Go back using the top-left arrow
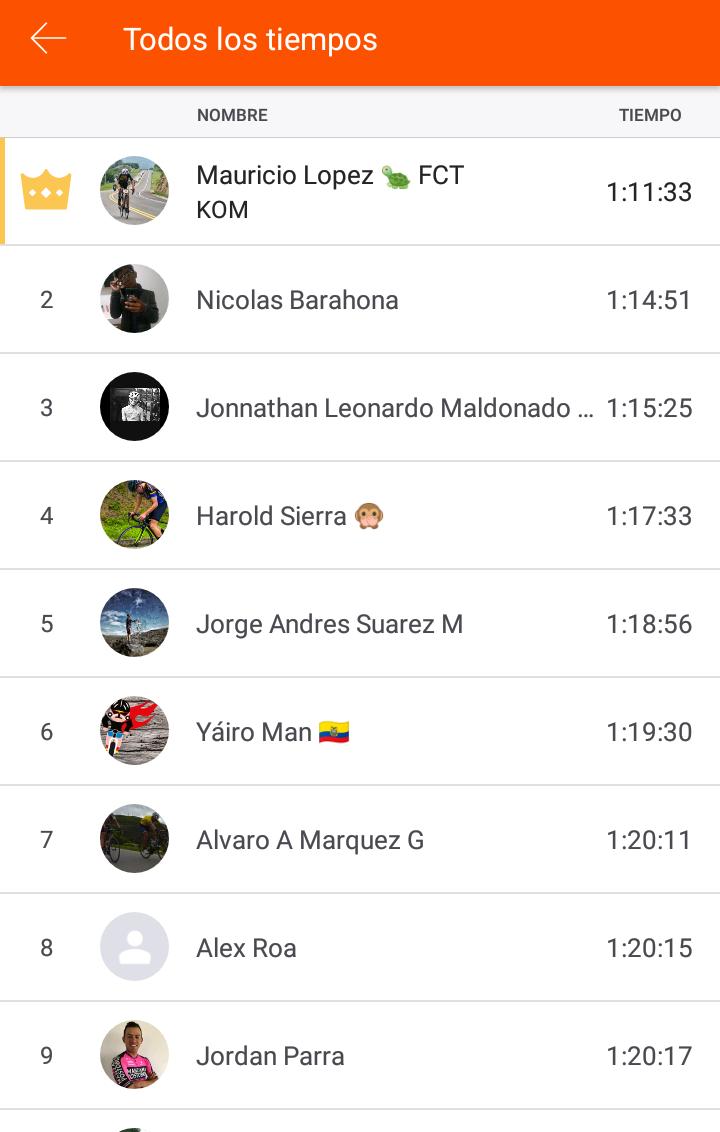The image size is (720, 1132). (x=47, y=40)
